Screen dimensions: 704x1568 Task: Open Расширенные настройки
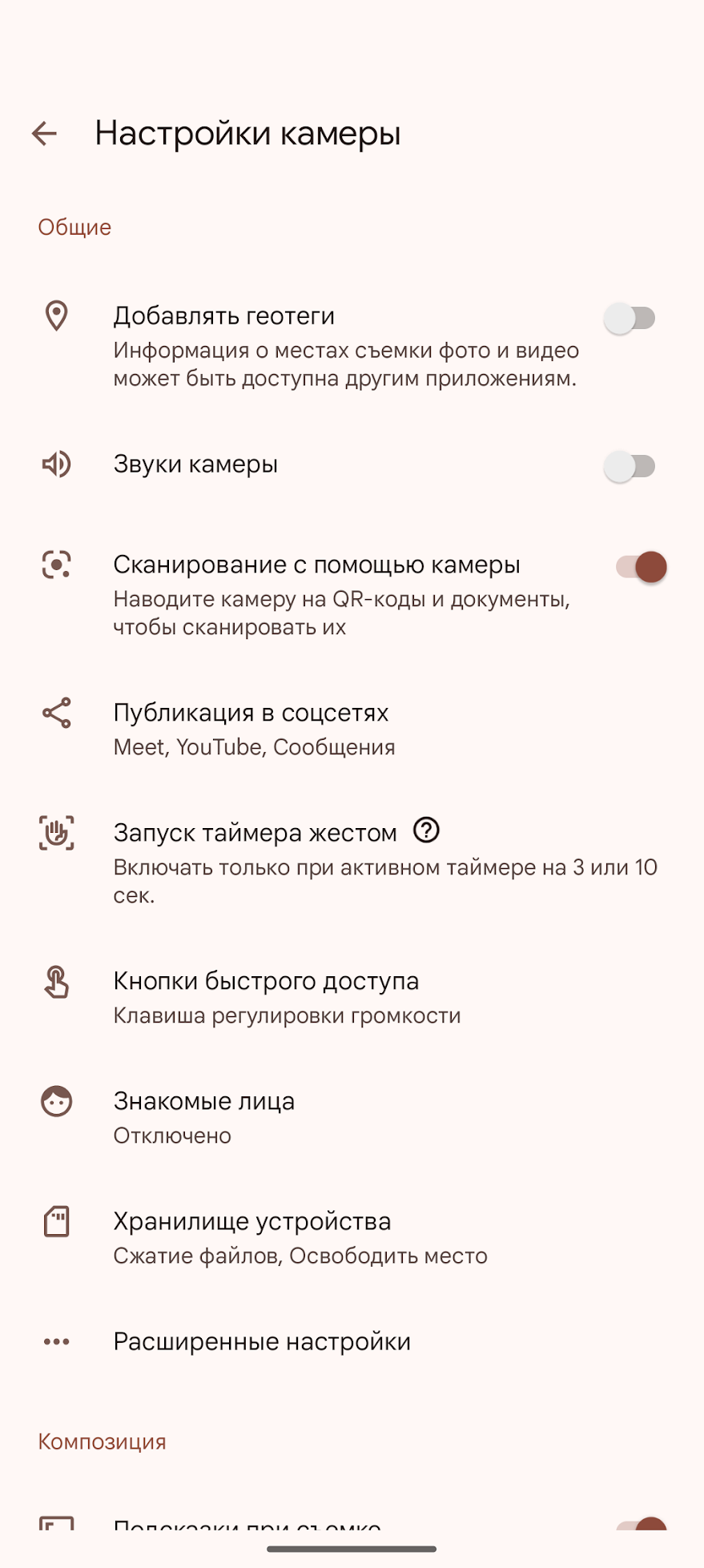(x=352, y=1341)
